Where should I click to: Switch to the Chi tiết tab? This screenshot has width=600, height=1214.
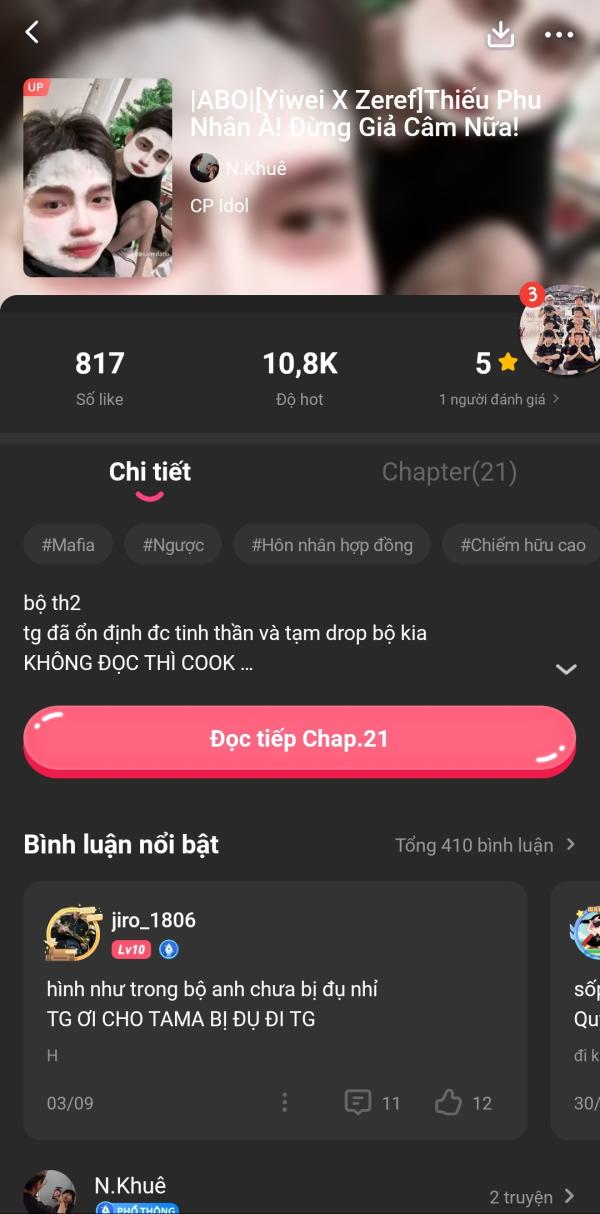(x=150, y=472)
